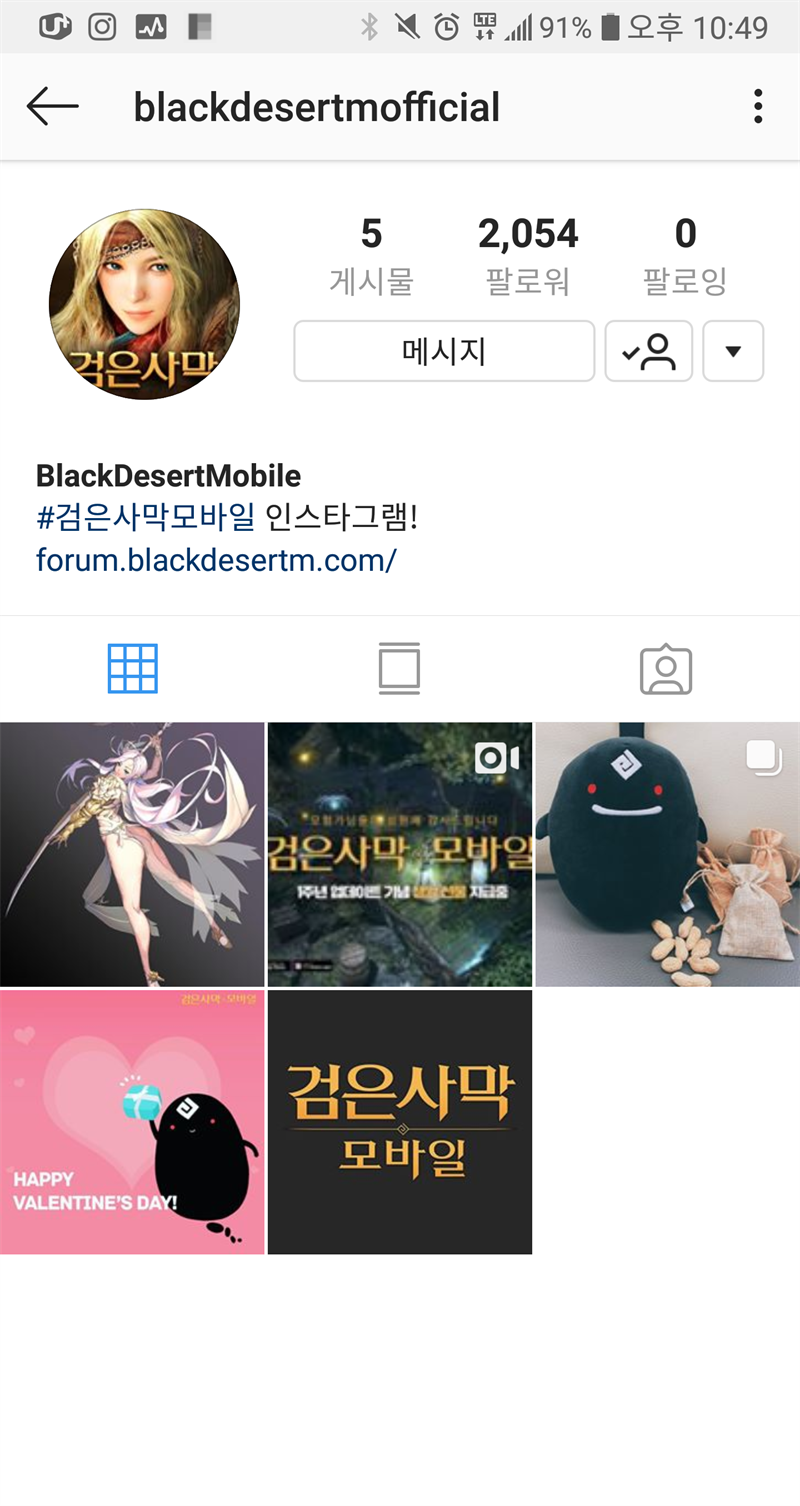View the profile picture
Image resolution: width=800 pixels, height=1506 pixels.
coord(144,304)
